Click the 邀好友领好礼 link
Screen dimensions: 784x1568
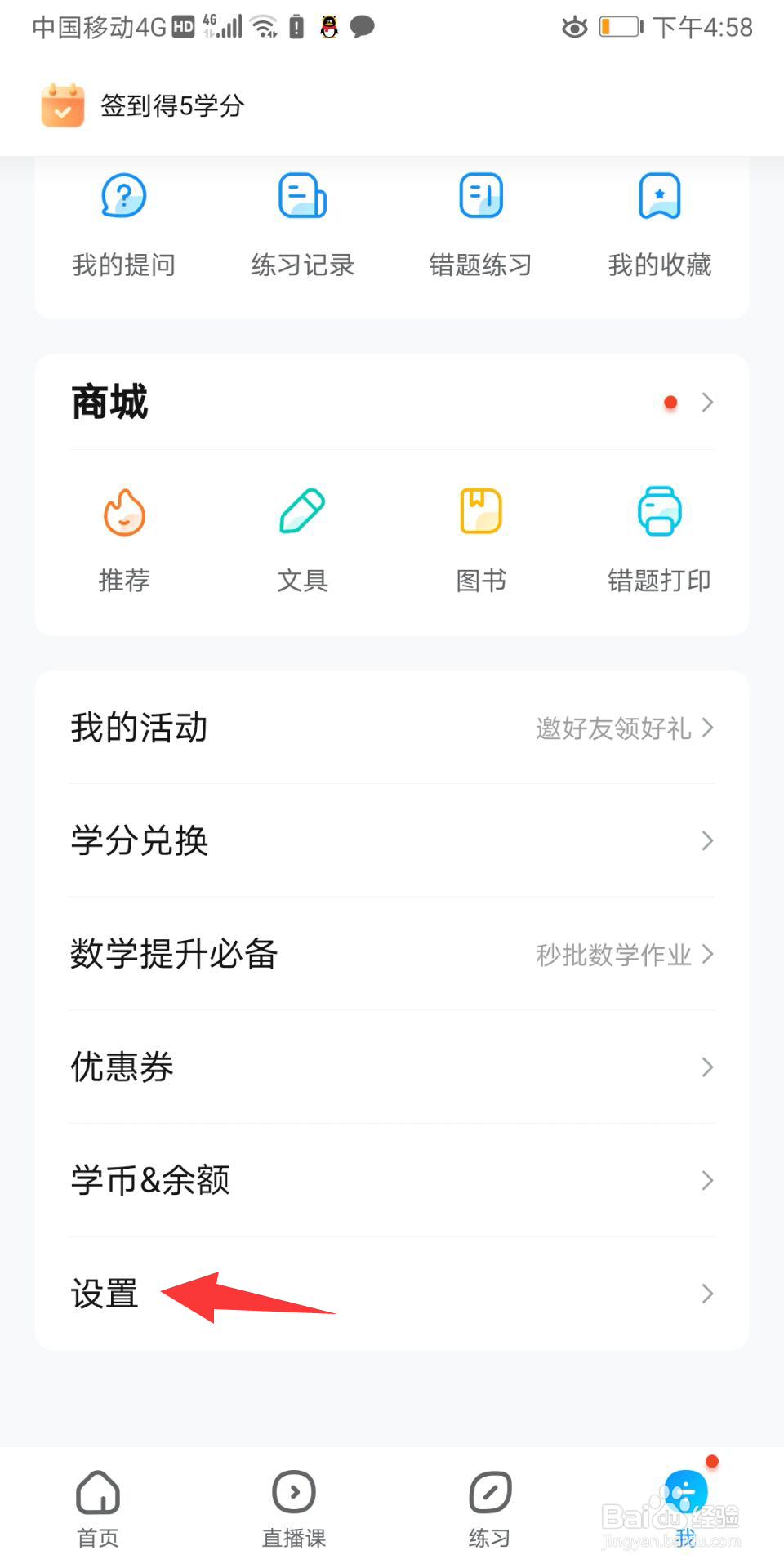point(614,728)
